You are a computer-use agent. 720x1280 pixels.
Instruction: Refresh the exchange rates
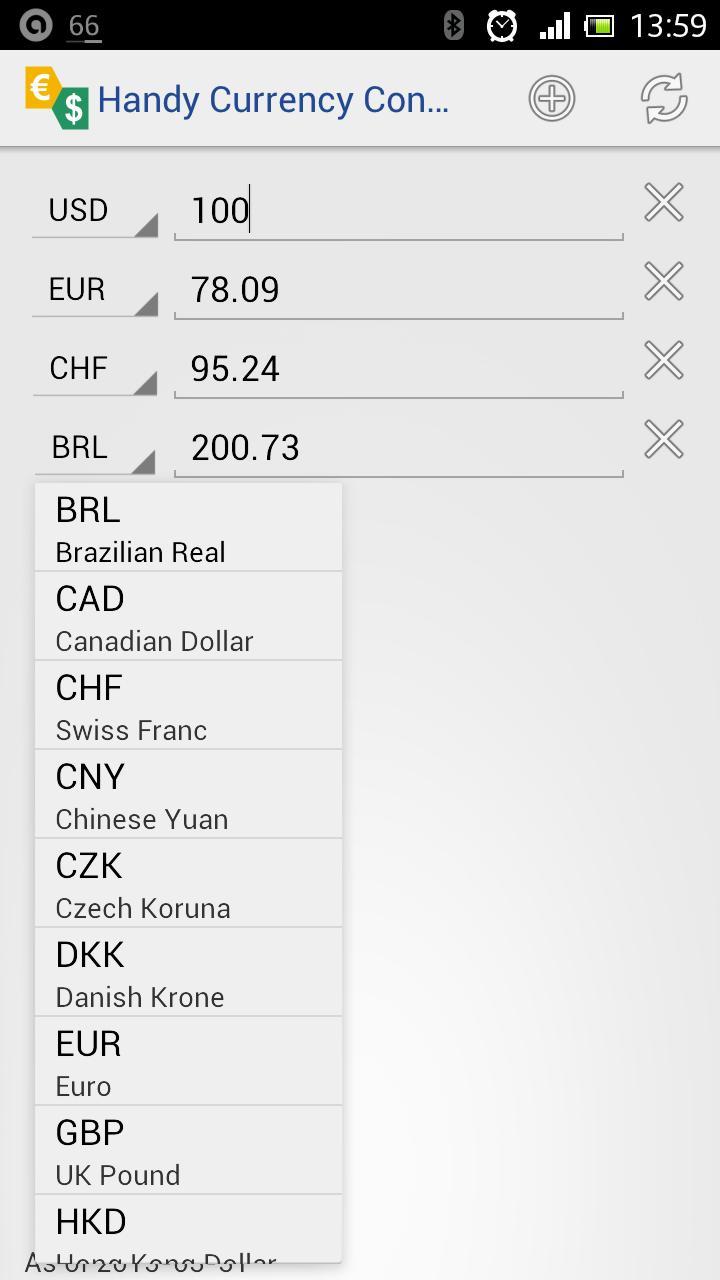663,98
